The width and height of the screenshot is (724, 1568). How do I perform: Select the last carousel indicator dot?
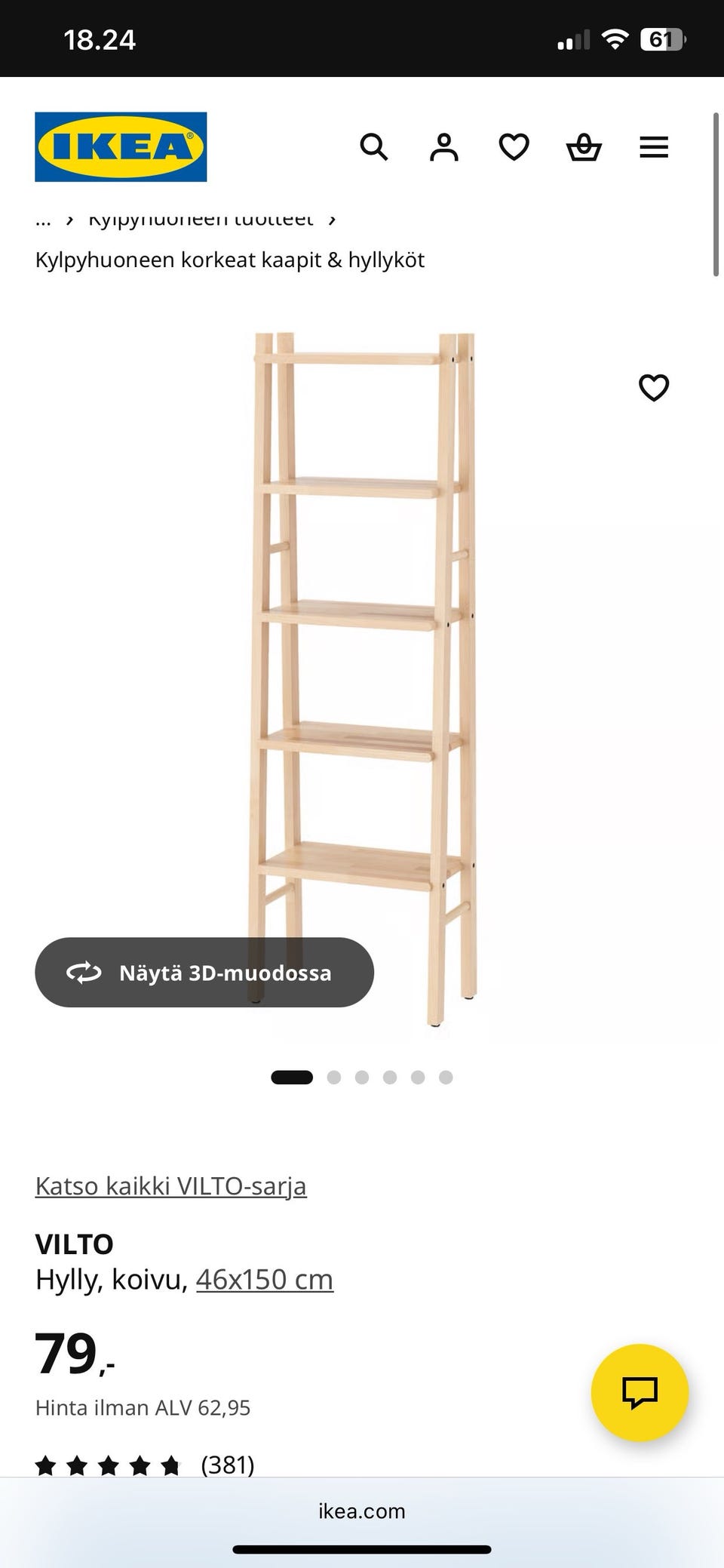click(x=446, y=1077)
